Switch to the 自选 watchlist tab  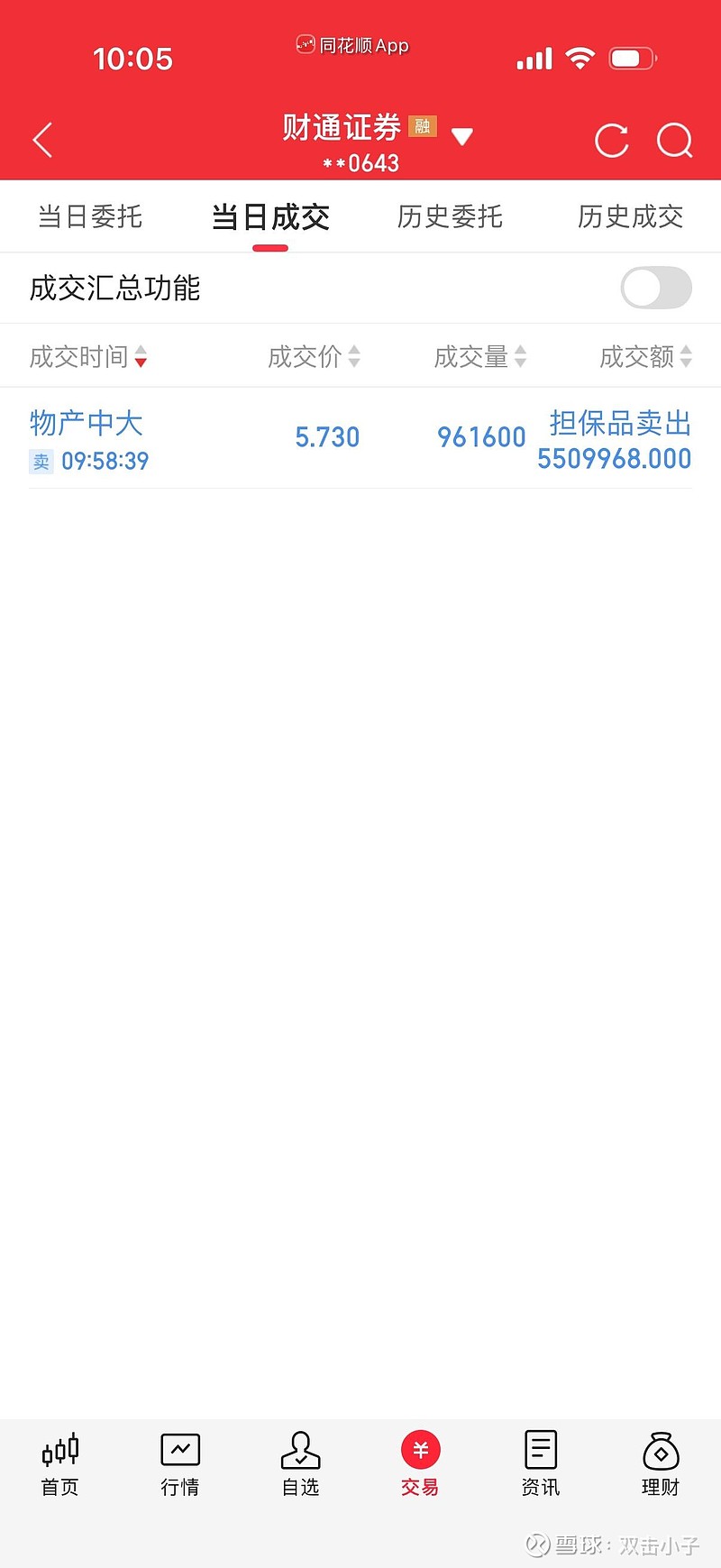pyautogui.click(x=300, y=1464)
